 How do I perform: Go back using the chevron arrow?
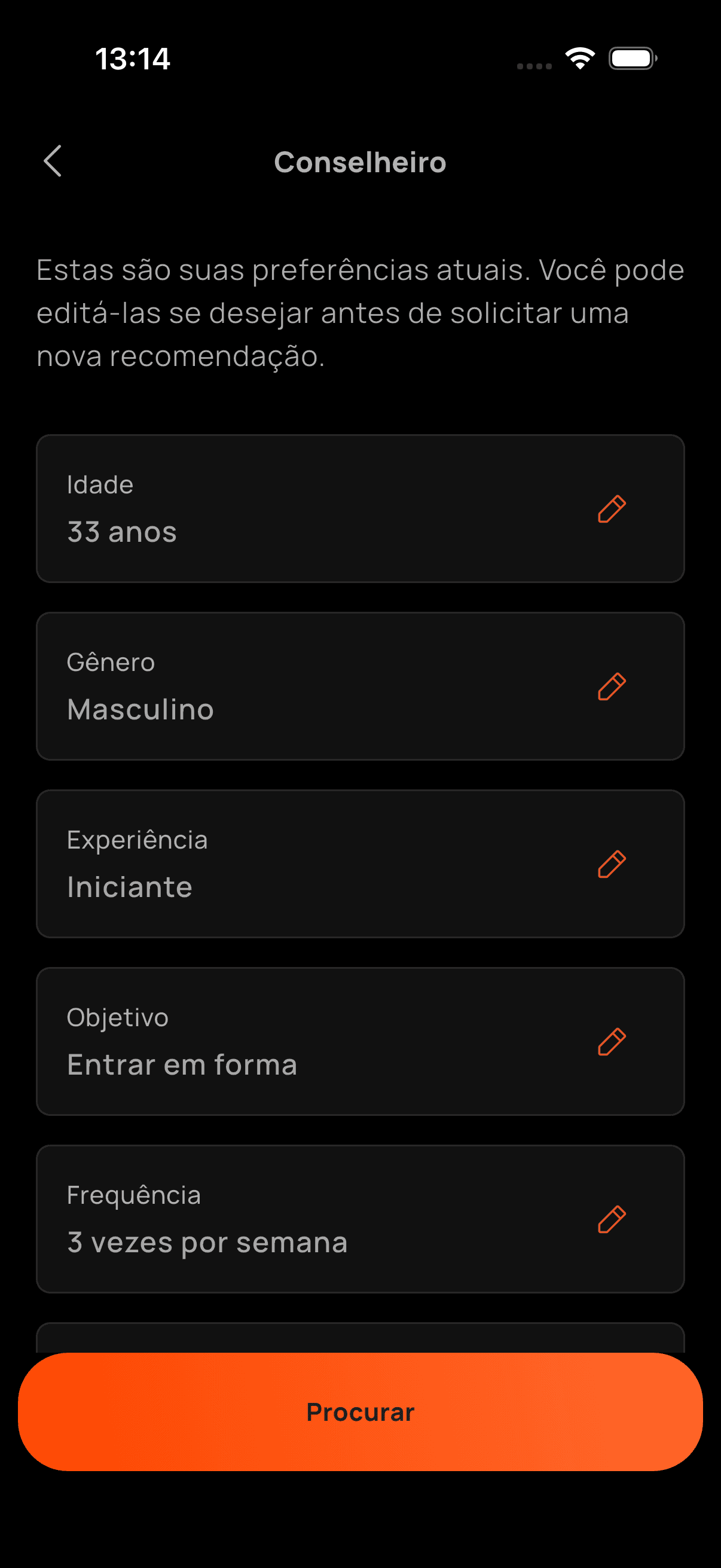[53, 161]
